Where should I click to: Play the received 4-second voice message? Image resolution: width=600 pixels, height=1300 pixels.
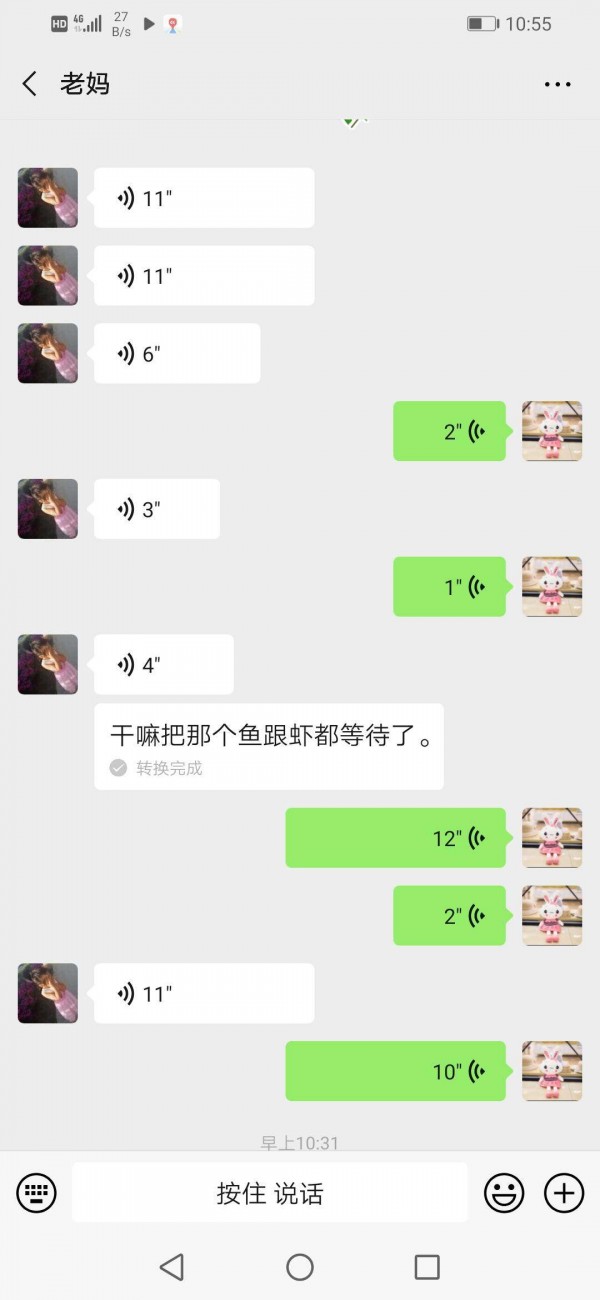(x=164, y=665)
